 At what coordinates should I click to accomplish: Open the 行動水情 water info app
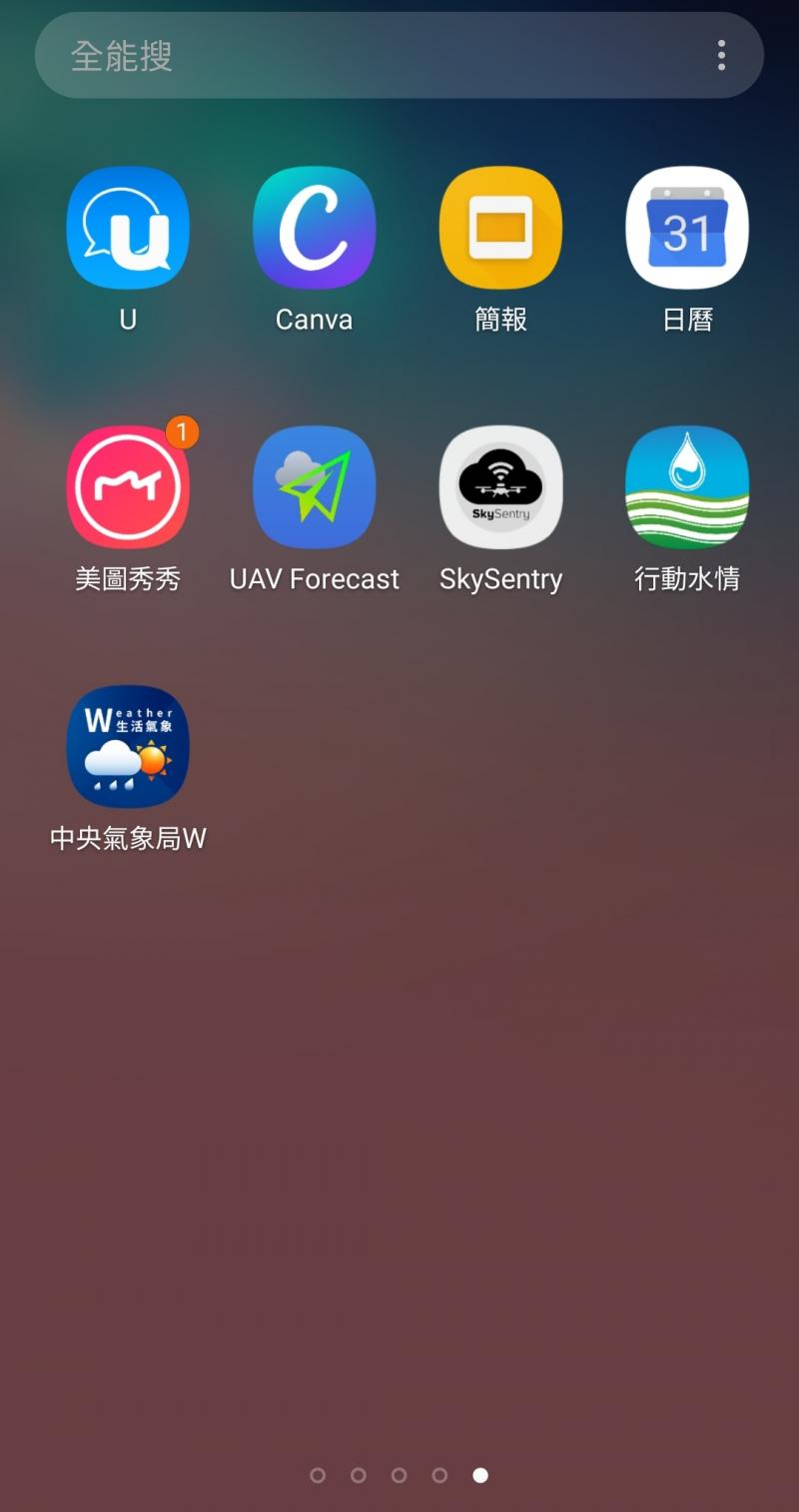point(686,487)
